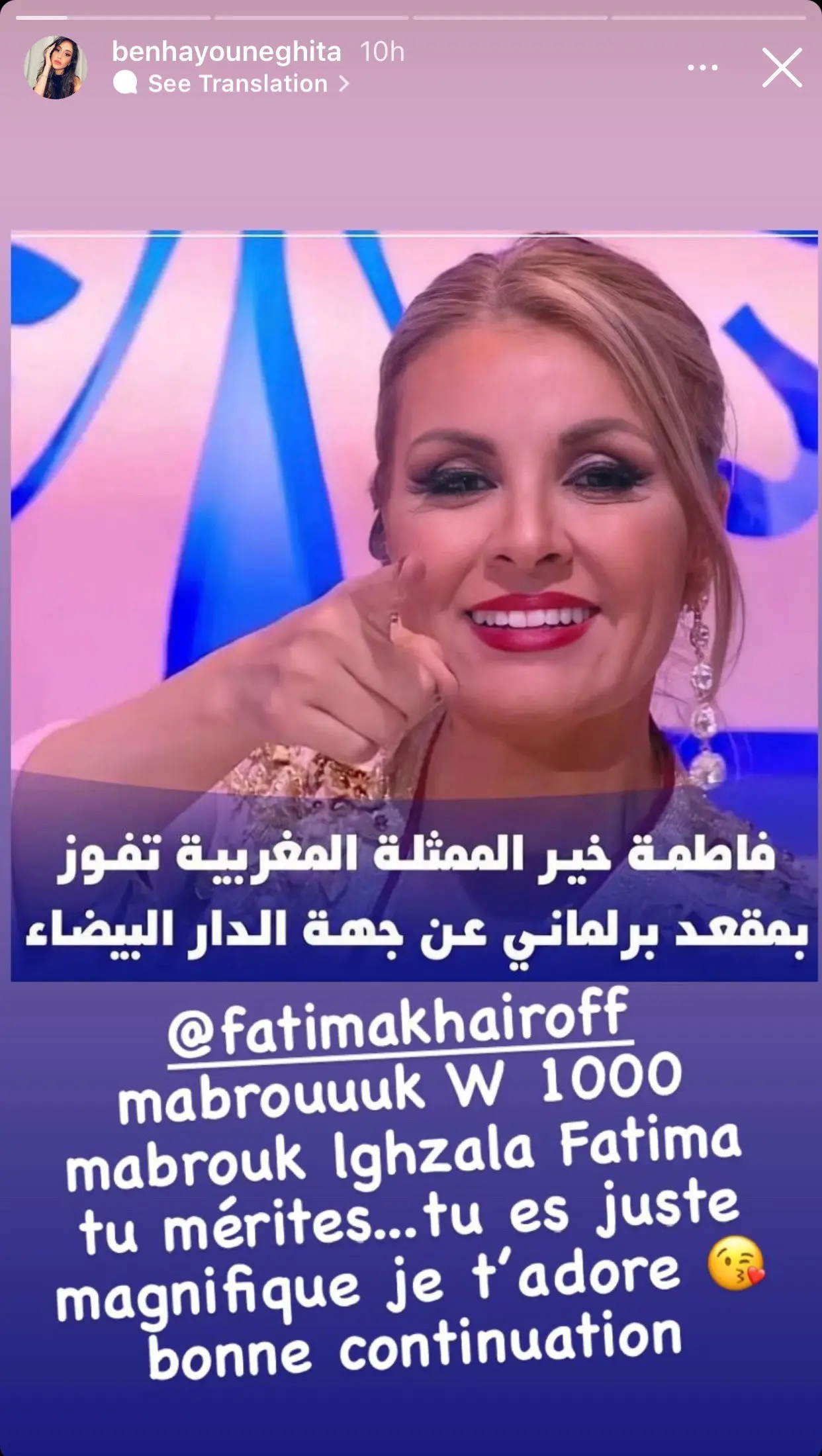822x1456 pixels.
Task: Close the story viewer
Action: coord(782,68)
